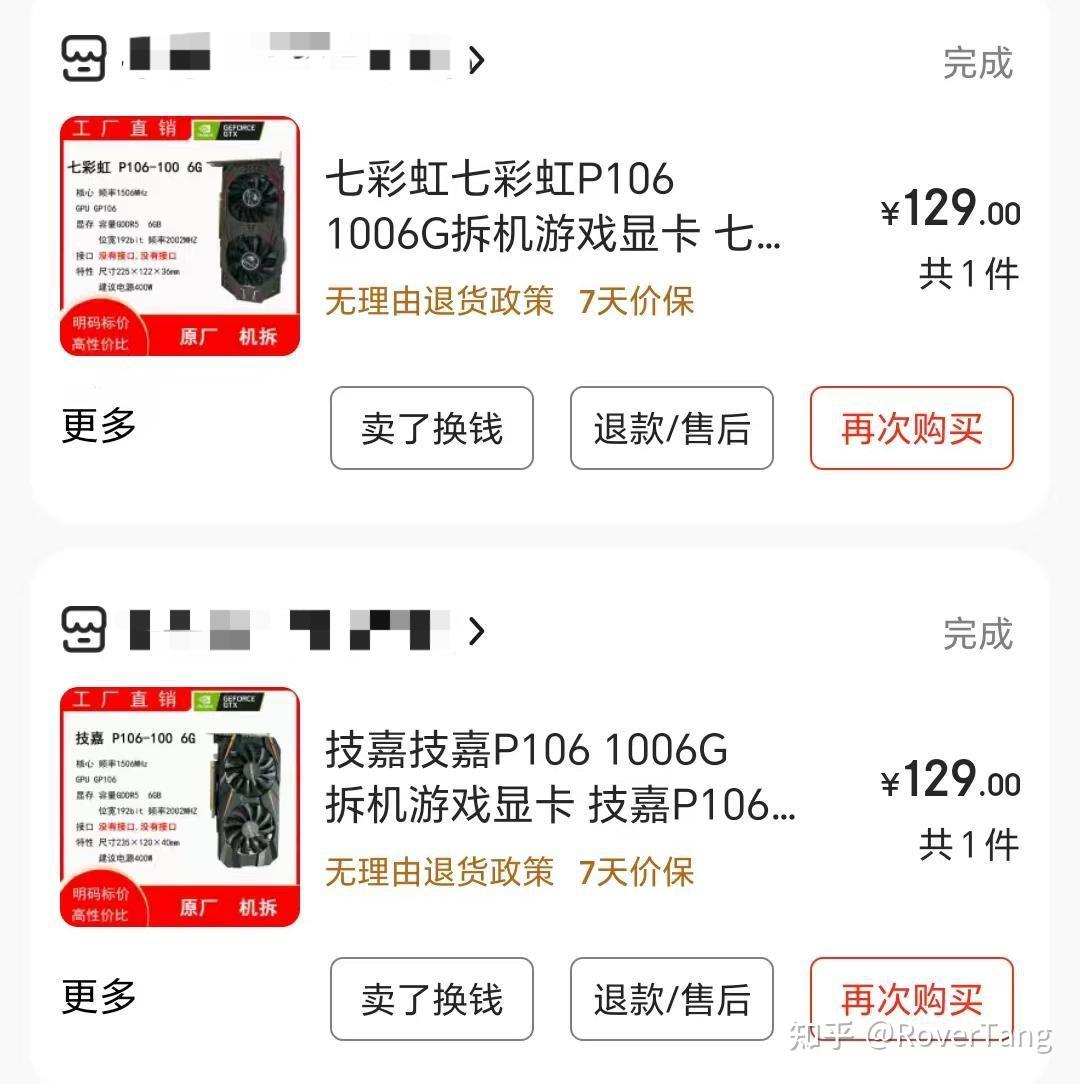Click the shop icon on the 七彩虹 order

[x=84, y=58]
